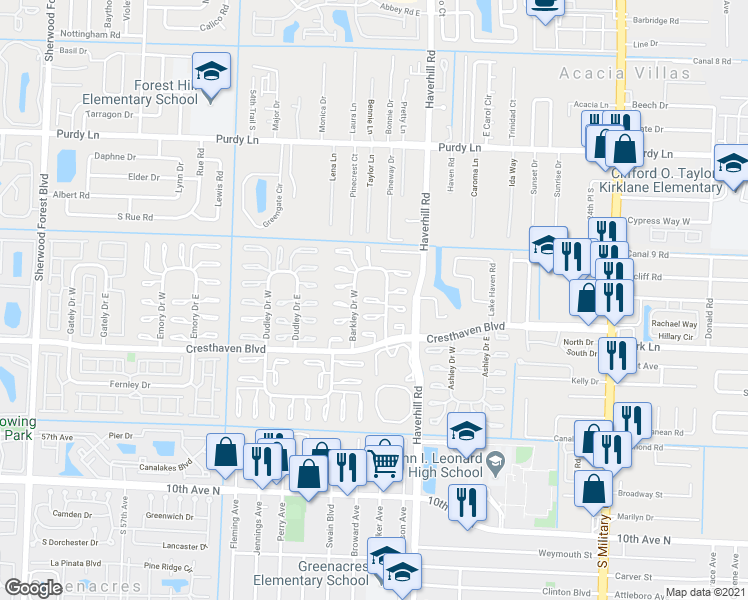Screen dimensions: 748x600
Task: Tap the Kirklane Elementary school marker
Action: (x=734, y=164)
